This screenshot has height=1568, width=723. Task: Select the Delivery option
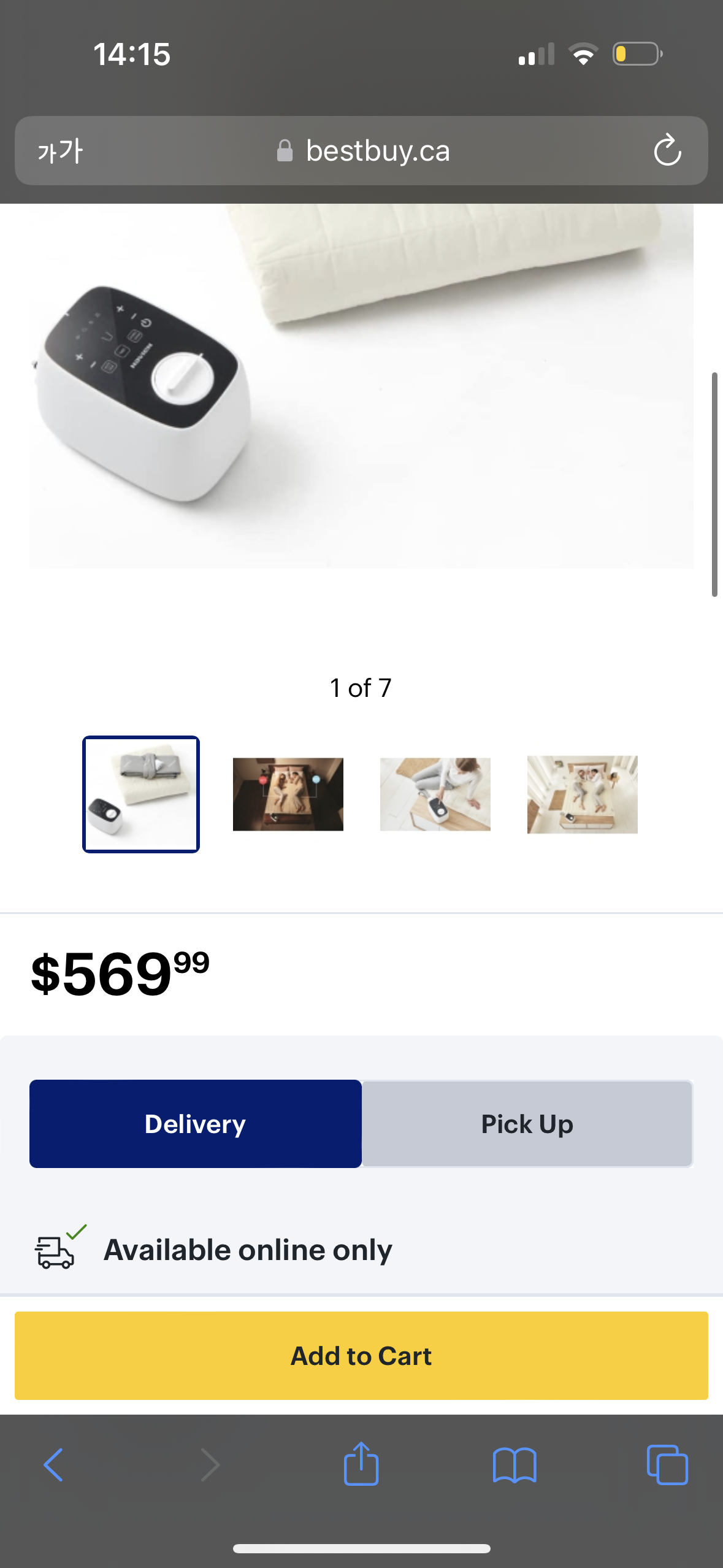point(195,1124)
